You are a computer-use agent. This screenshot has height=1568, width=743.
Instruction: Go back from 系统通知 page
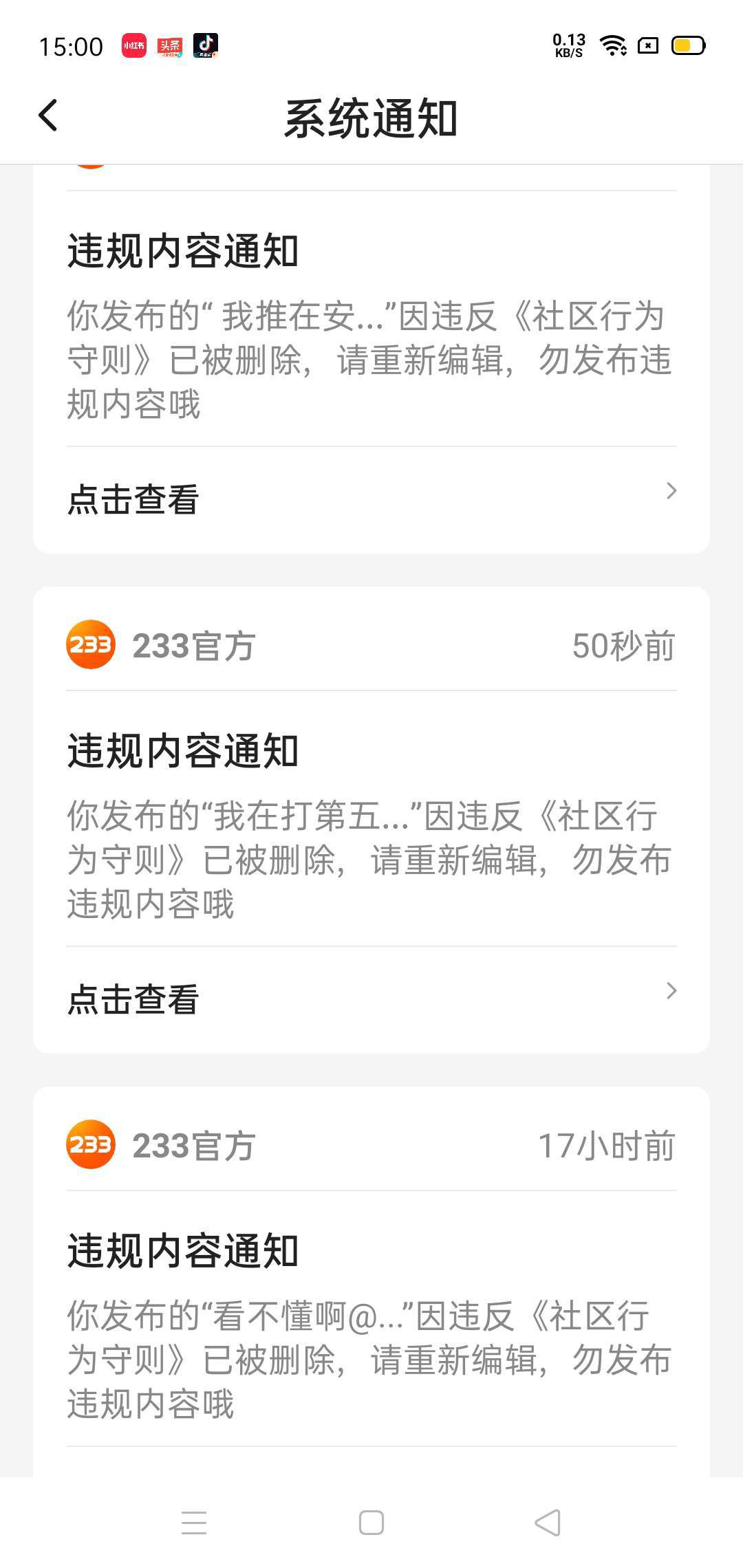pyautogui.click(x=48, y=116)
